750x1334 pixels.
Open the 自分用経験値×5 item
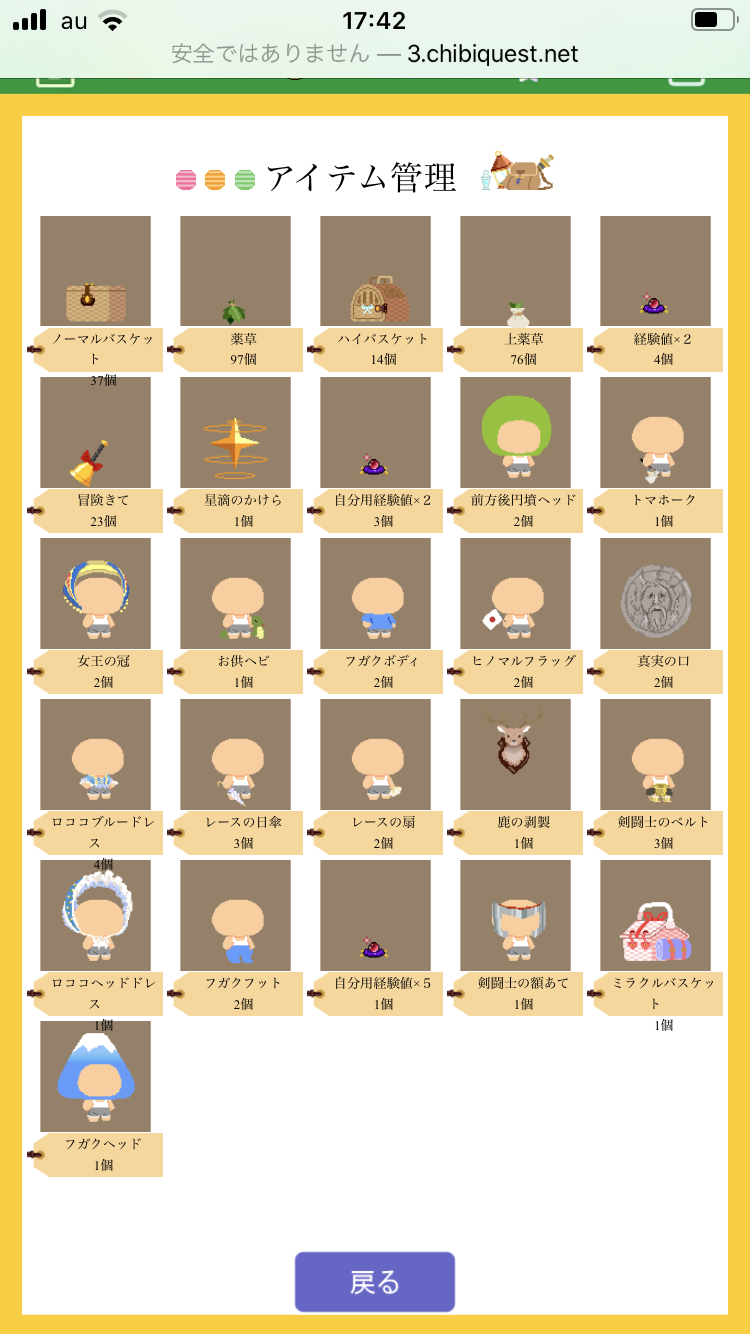tap(375, 915)
